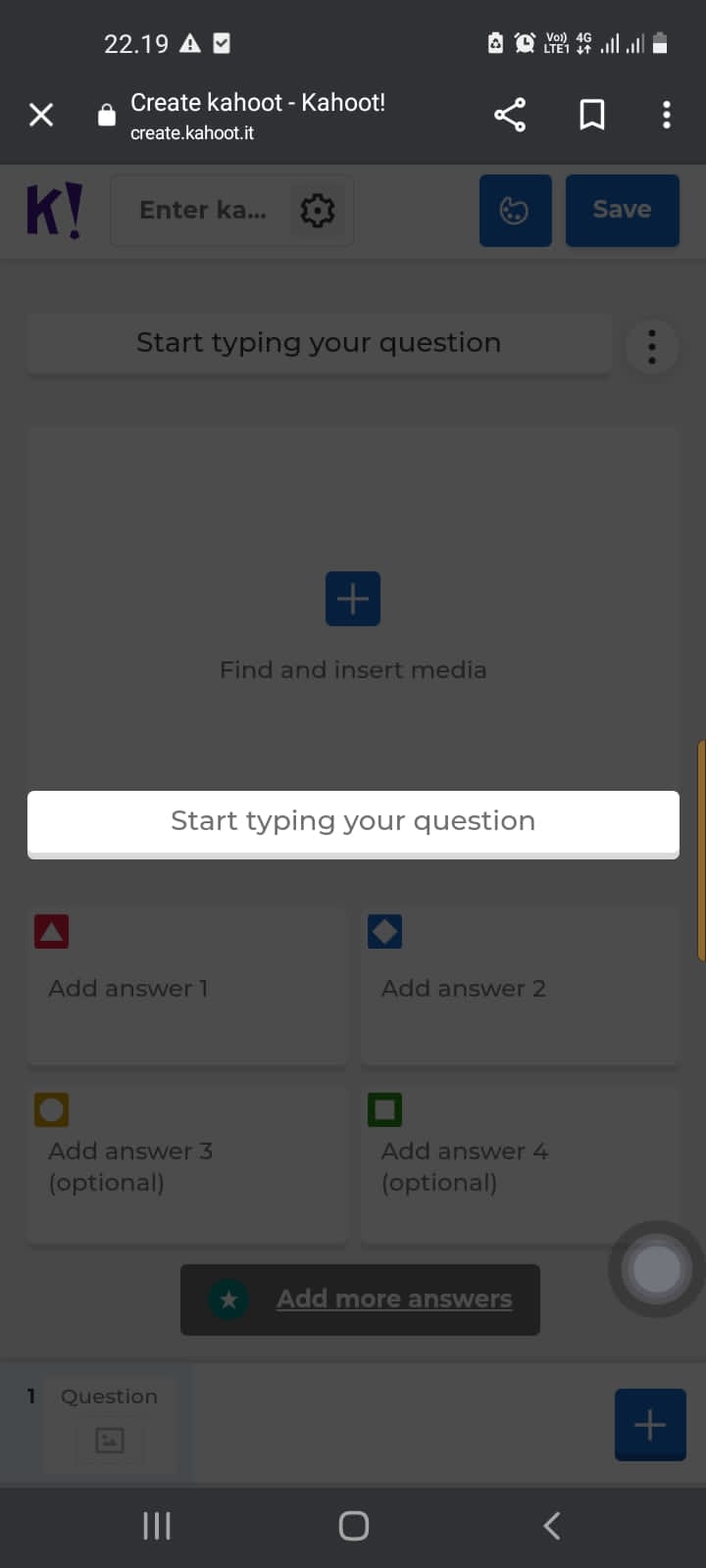The height and width of the screenshot is (1568, 706).
Task: Bookmark this page
Action: click(x=592, y=116)
